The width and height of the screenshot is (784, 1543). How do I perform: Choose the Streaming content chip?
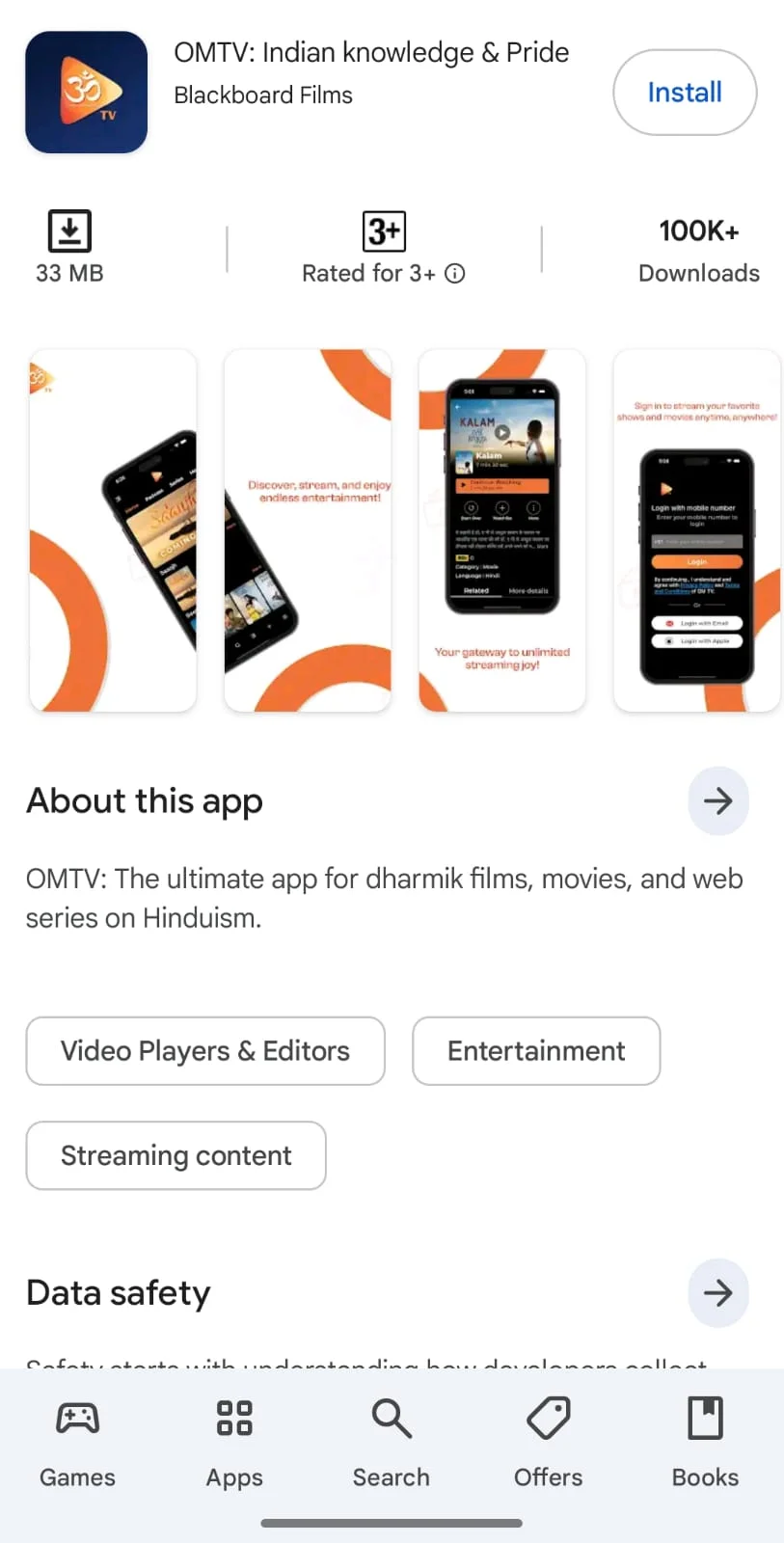176,1155
